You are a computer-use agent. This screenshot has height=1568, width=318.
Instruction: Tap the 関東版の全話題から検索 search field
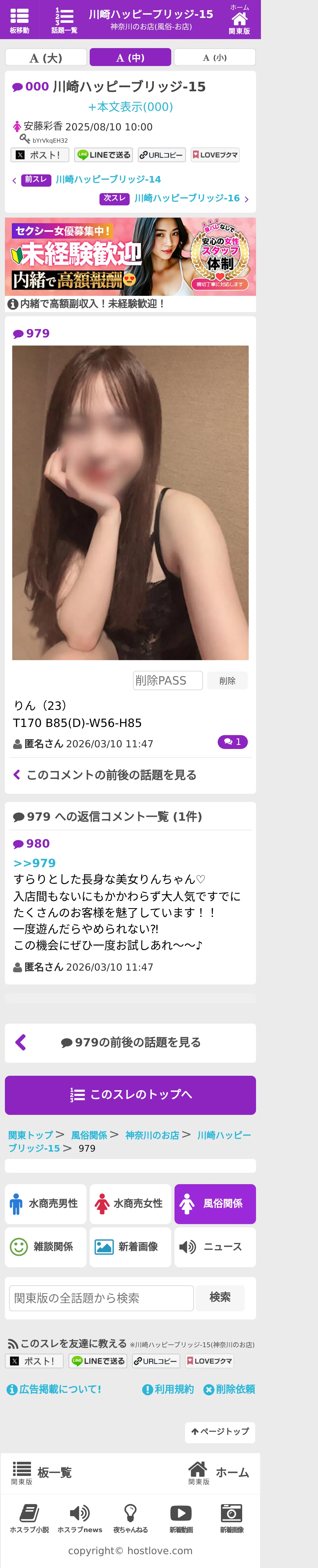(101, 1298)
